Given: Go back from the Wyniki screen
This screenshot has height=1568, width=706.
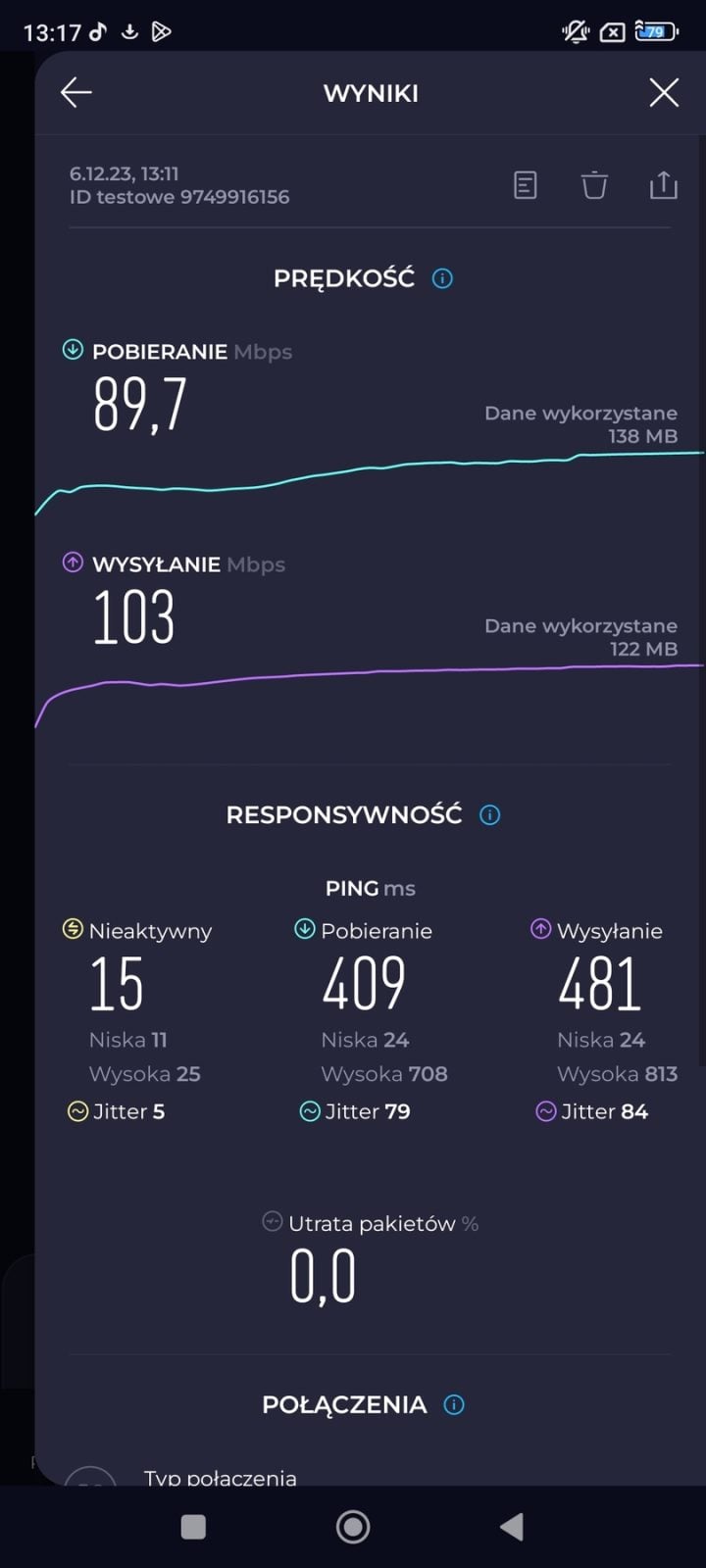Looking at the screenshot, I should point(76,92).
